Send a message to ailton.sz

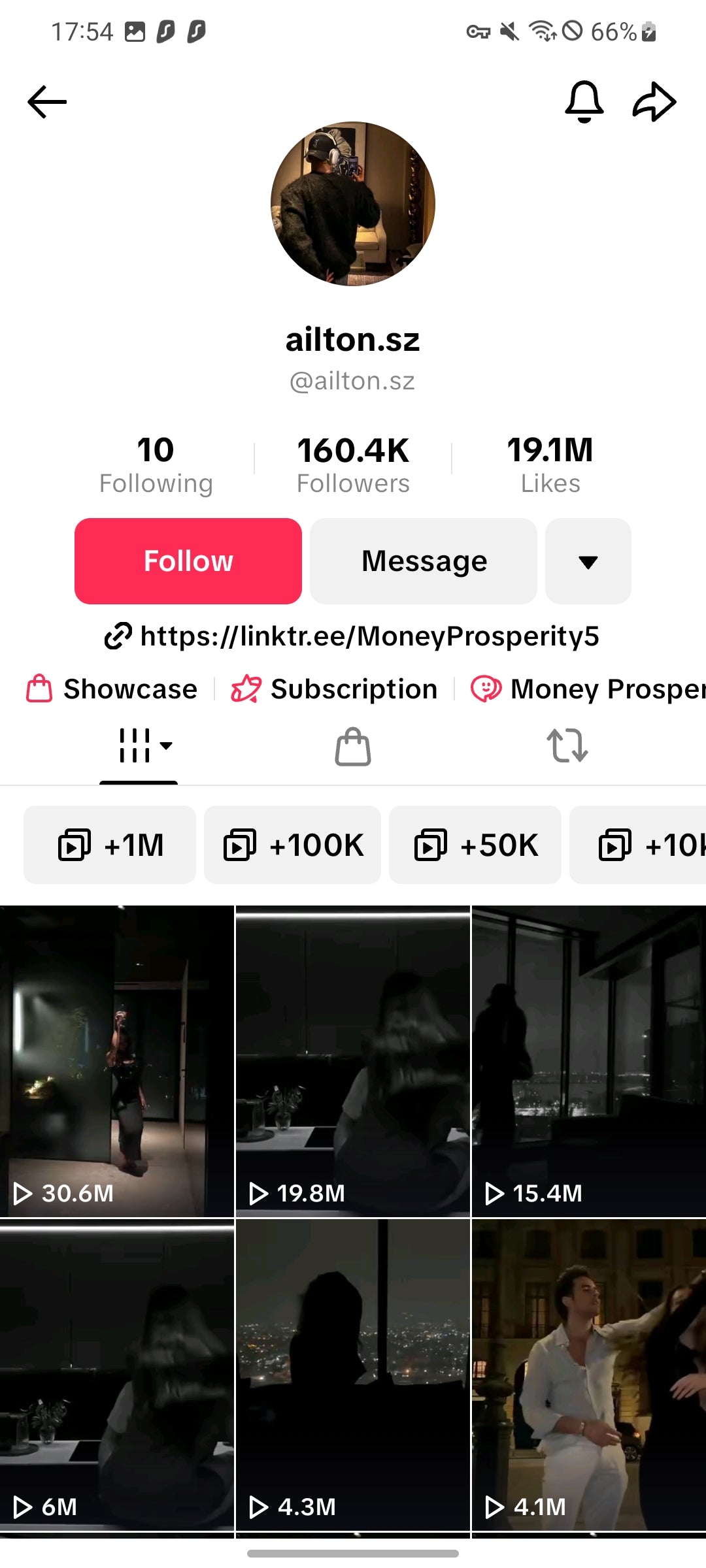tap(424, 561)
